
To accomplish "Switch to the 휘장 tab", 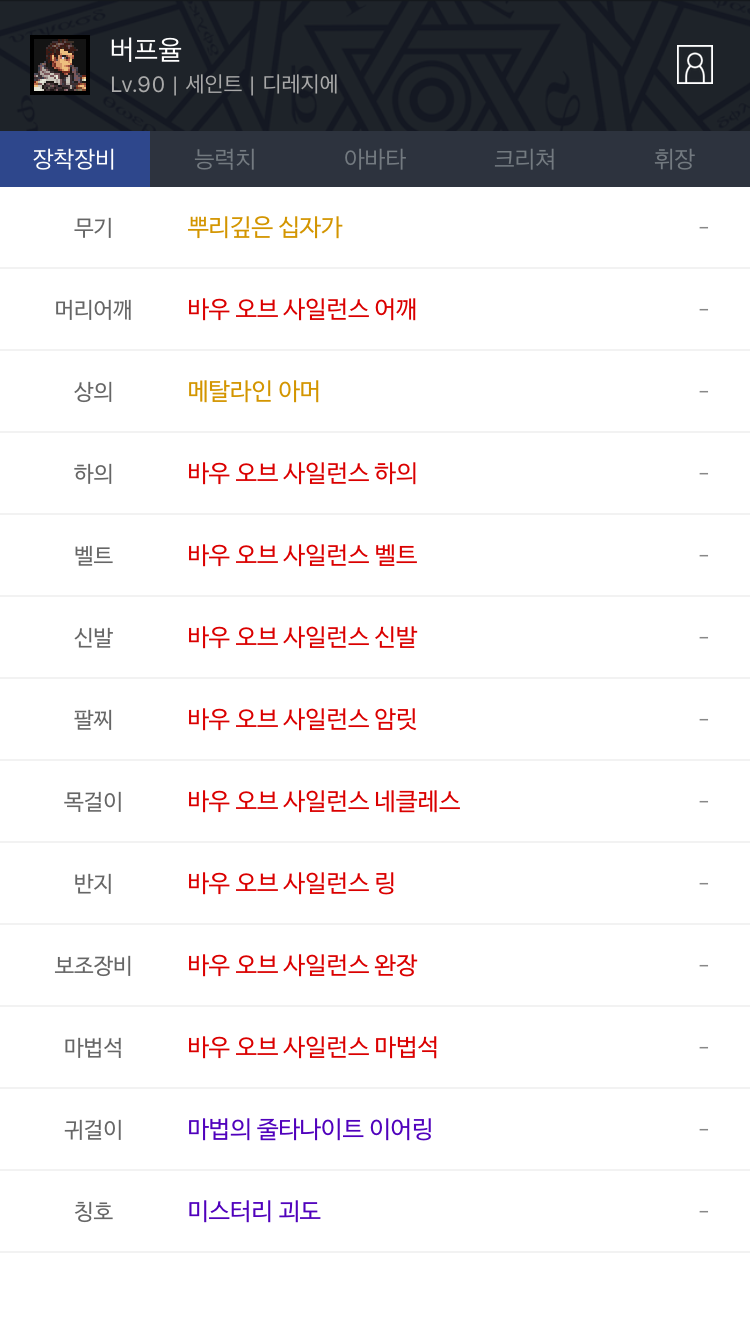I will (675, 159).
